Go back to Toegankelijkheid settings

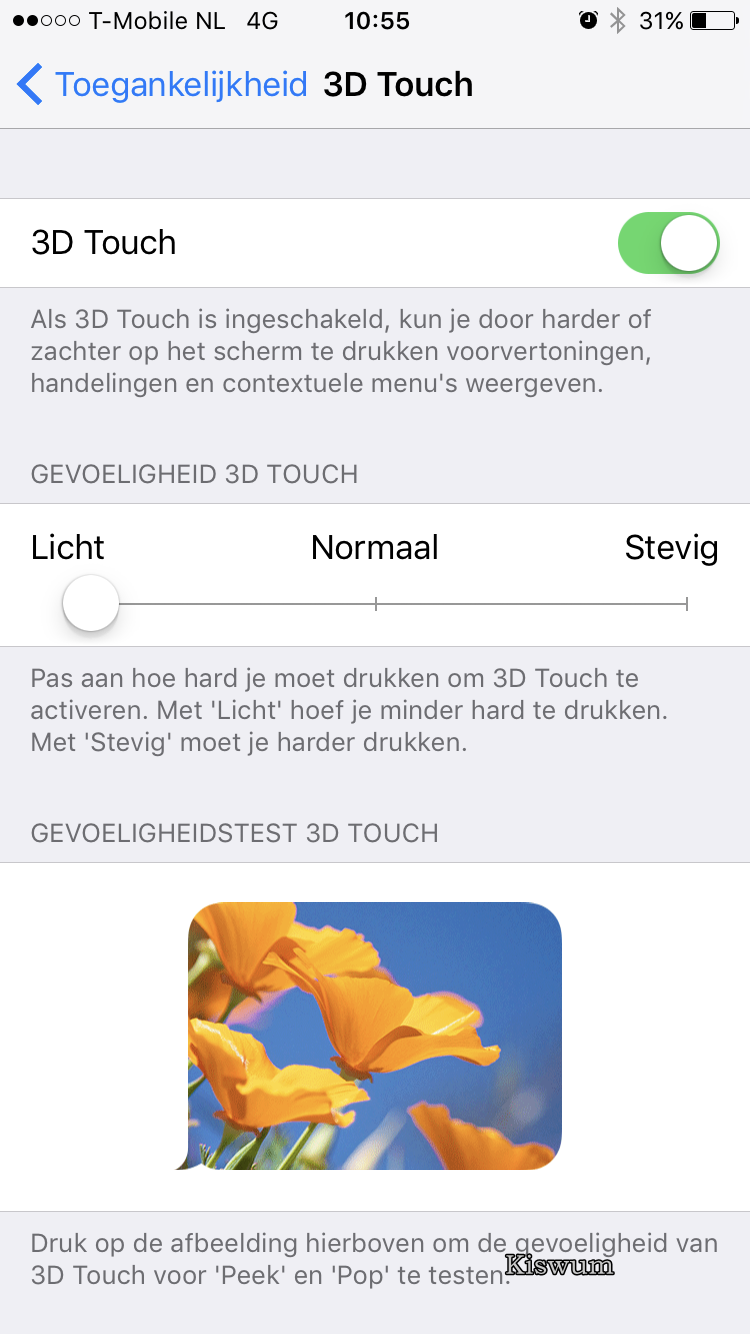click(x=162, y=85)
